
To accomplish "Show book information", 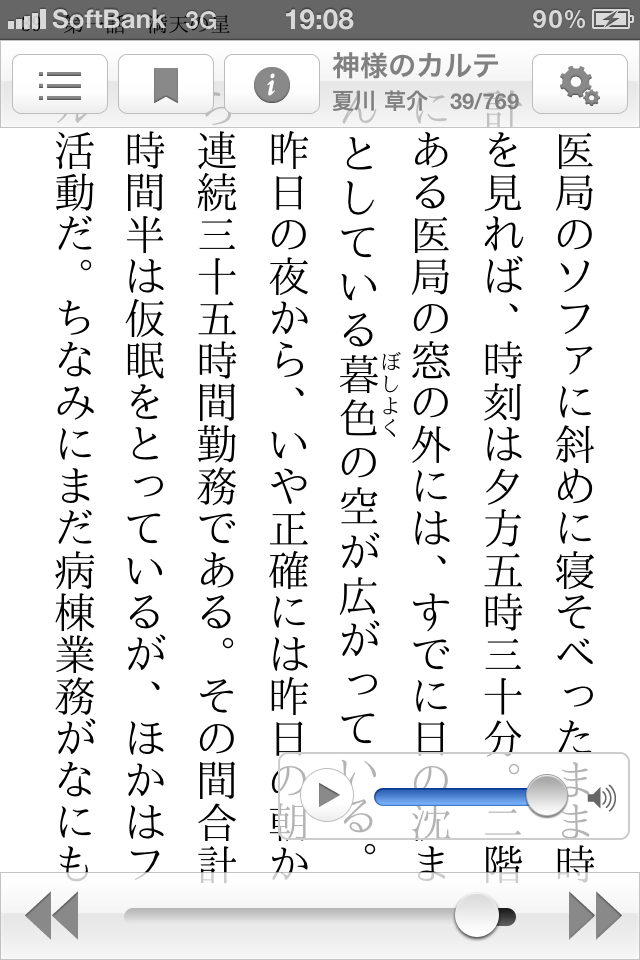I will point(272,85).
